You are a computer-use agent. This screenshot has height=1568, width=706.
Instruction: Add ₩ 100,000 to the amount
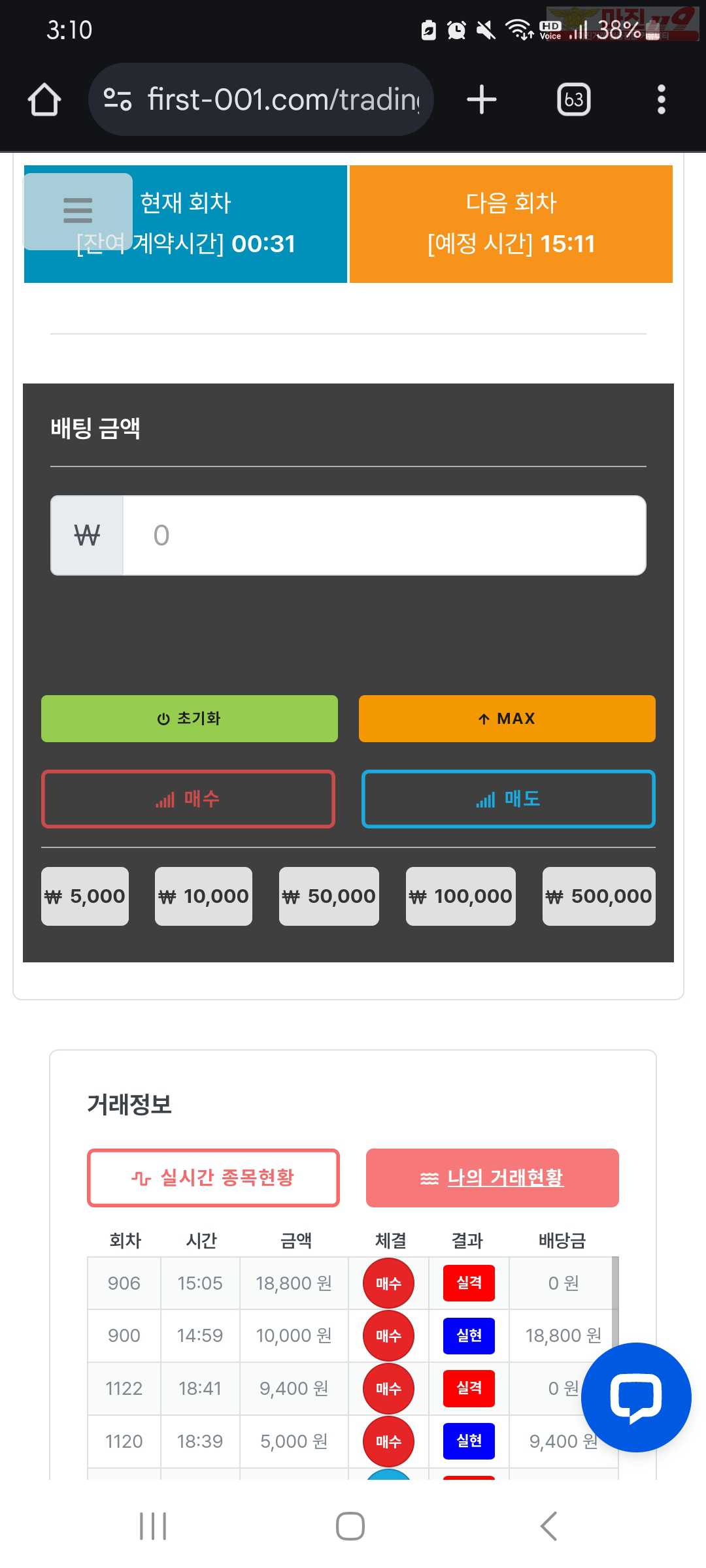tap(461, 896)
